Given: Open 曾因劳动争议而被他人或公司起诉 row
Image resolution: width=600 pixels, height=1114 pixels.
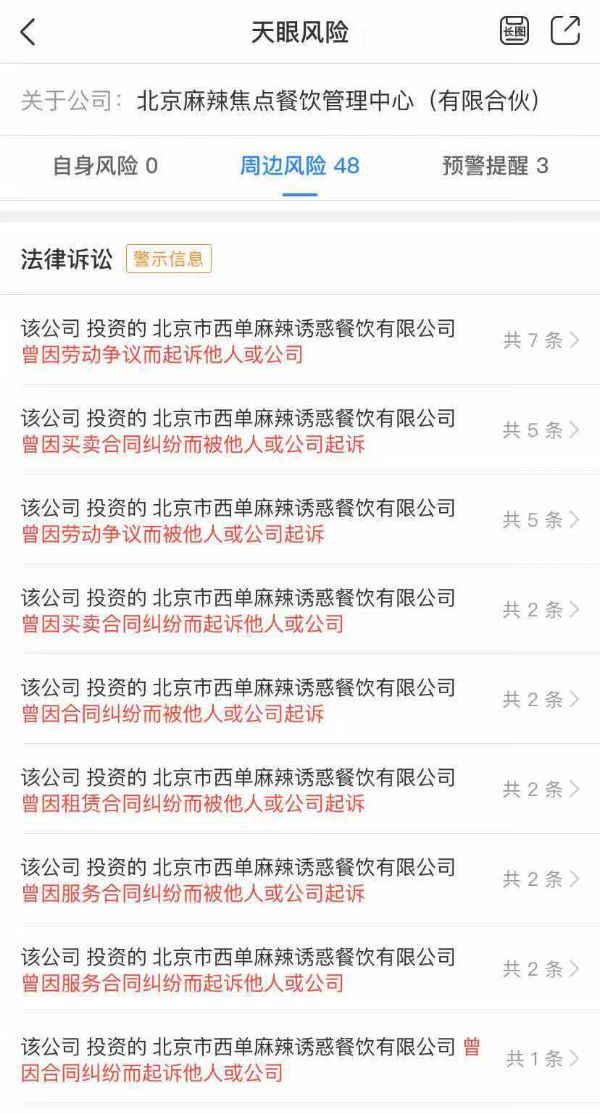Looking at the screenshot, I should pyautogui.click(x=300, y=521).
